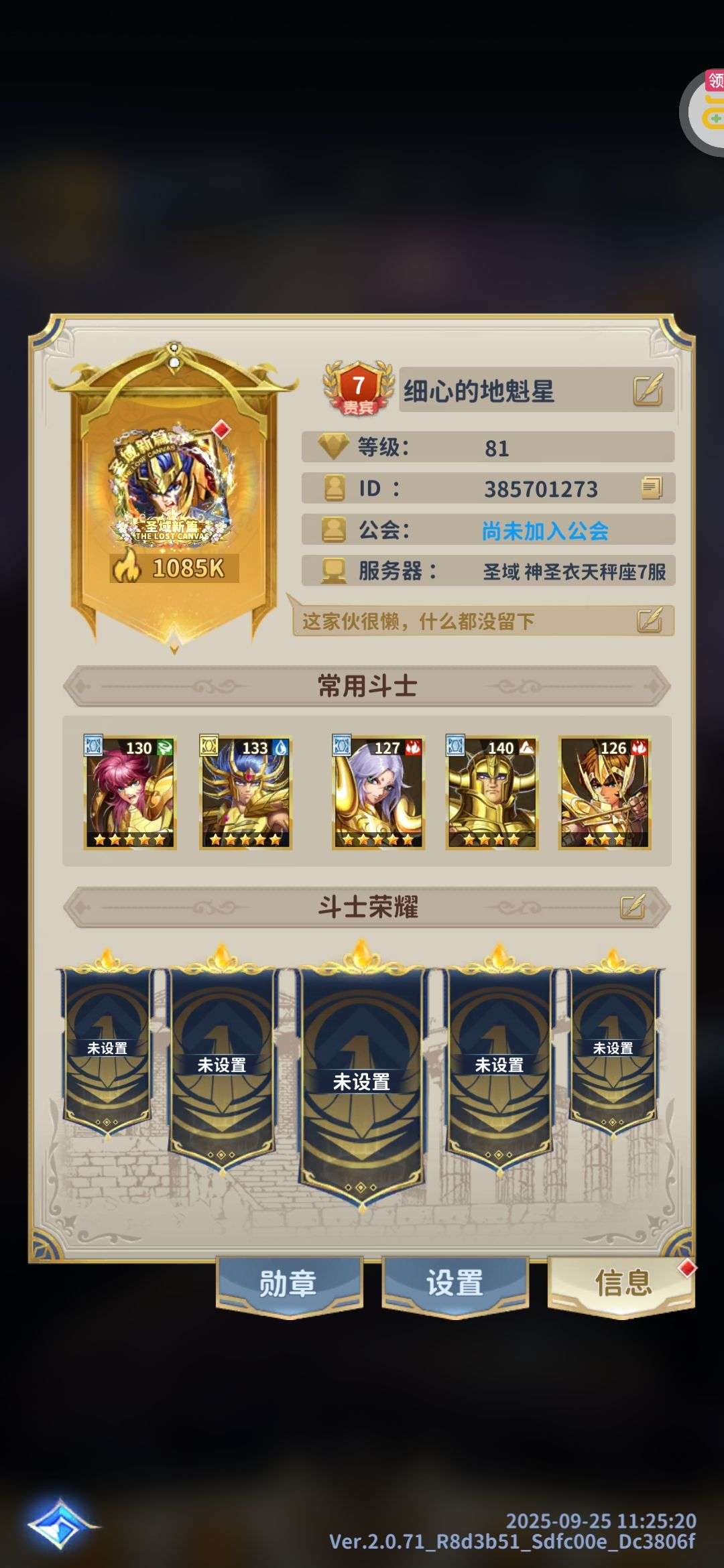Screen dimensions: 724x1568
Task: Open the 尚未加入公会 guild link
Action: (544, 531)
